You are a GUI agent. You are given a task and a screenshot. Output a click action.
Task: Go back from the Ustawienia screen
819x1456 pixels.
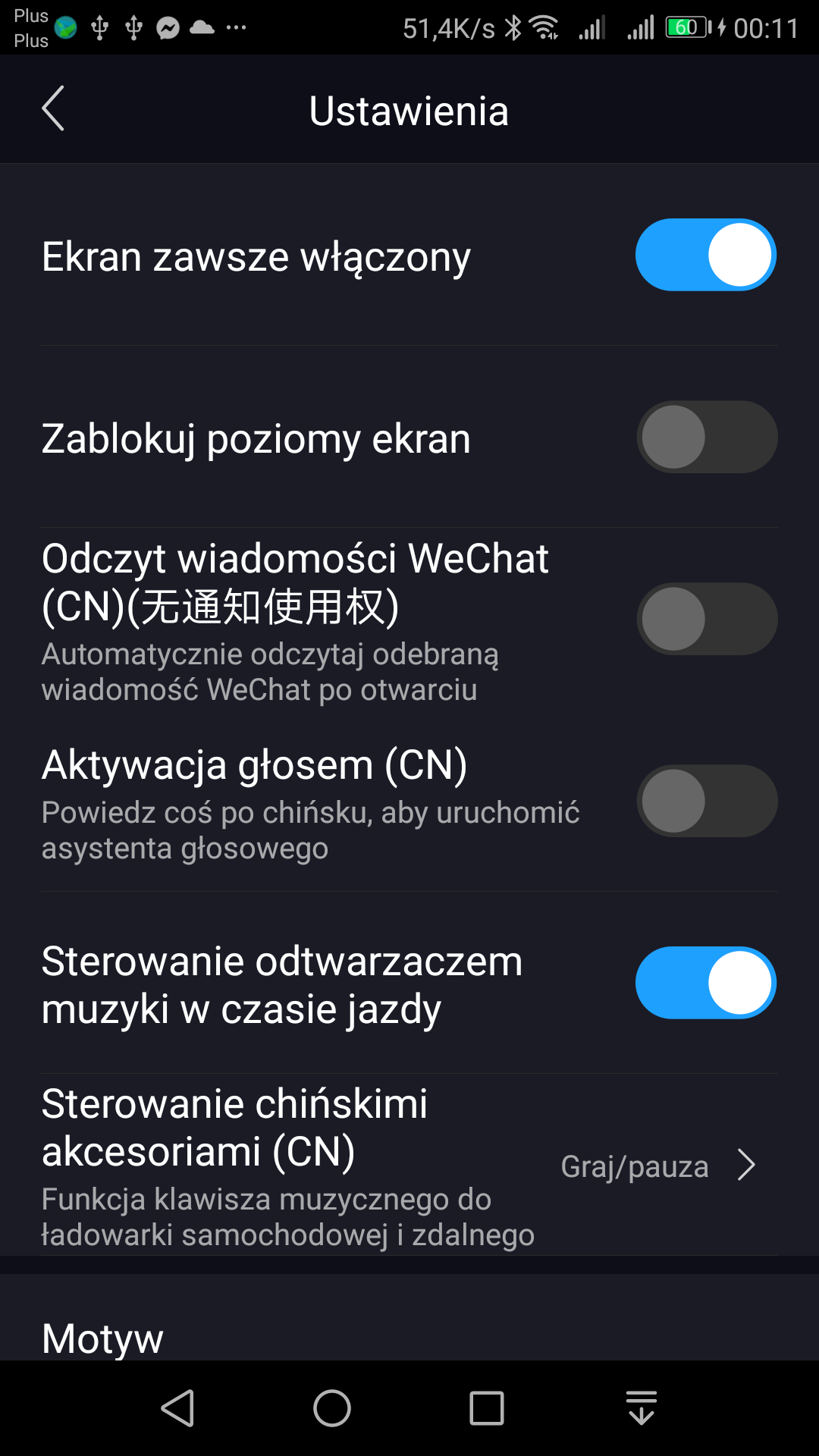point(53,109)
